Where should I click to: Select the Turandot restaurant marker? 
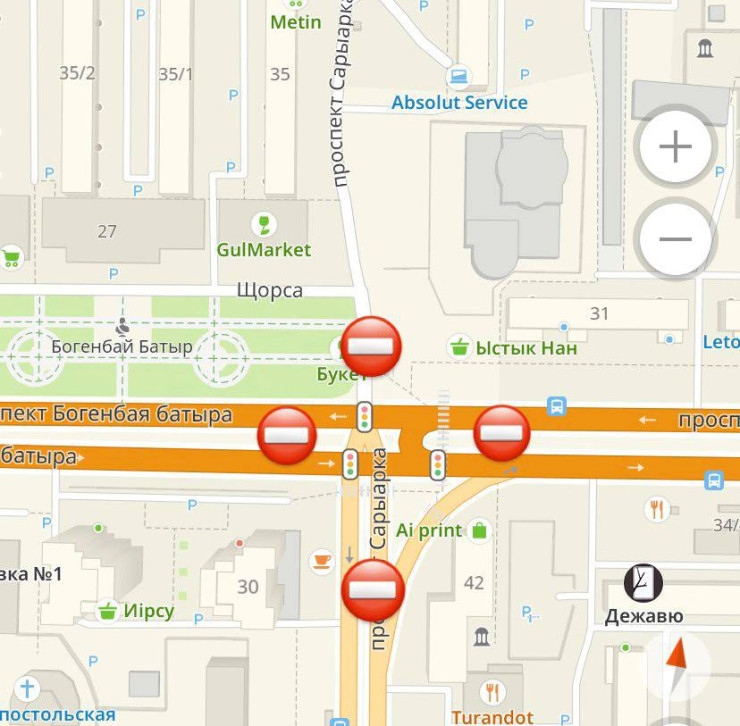click(x=492, y=692)
